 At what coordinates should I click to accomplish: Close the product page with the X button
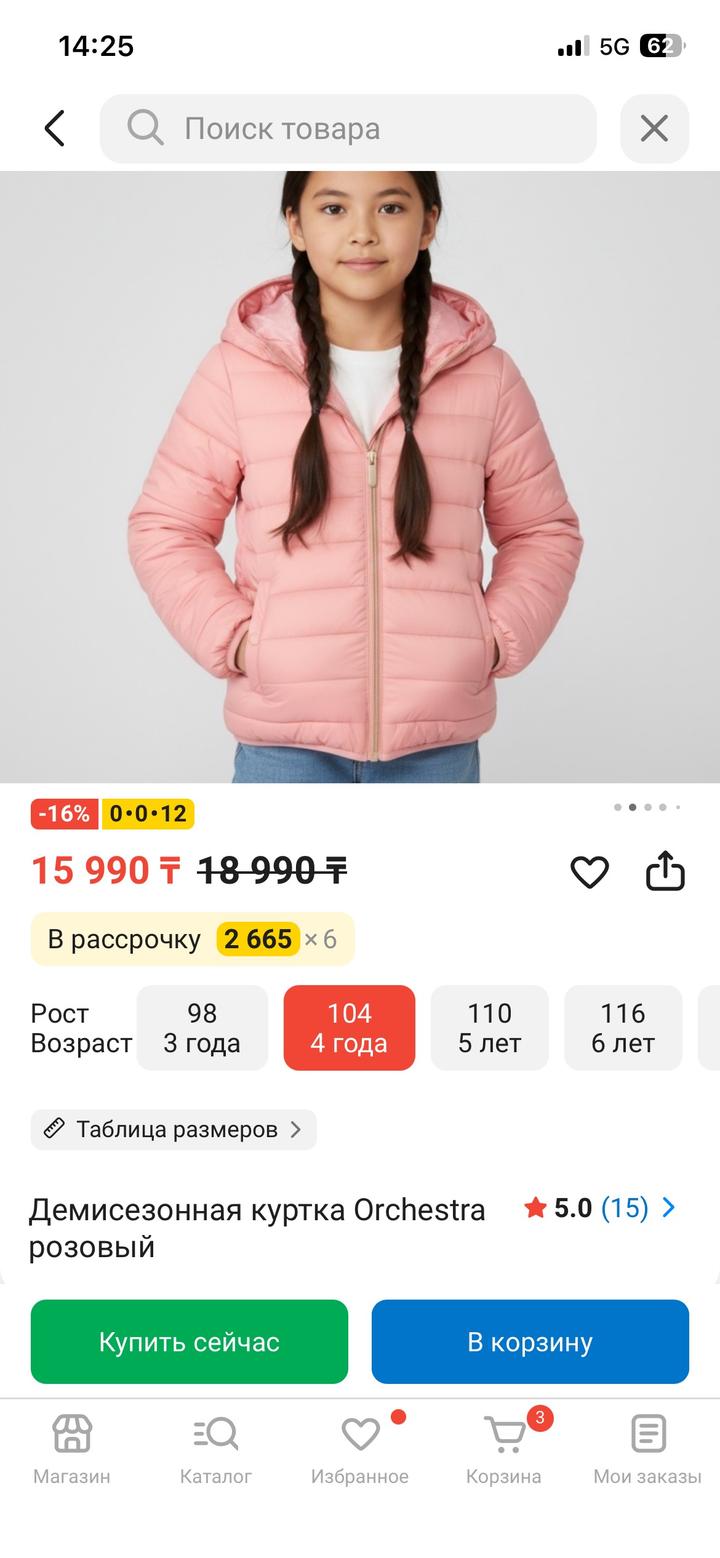click(654, 128)
